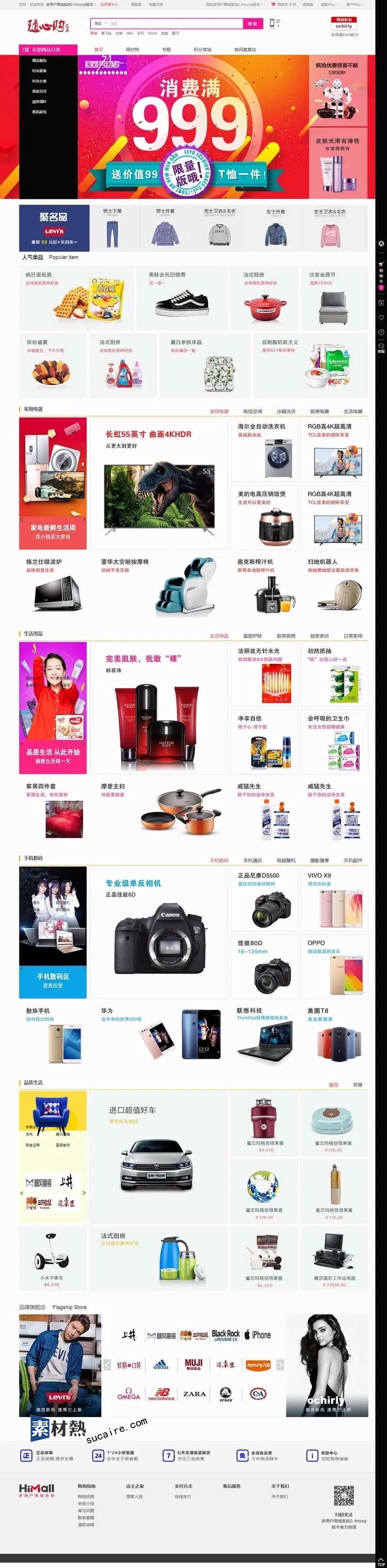
Task: Open 购物流程 footer link
Action: coord(86,1496)
